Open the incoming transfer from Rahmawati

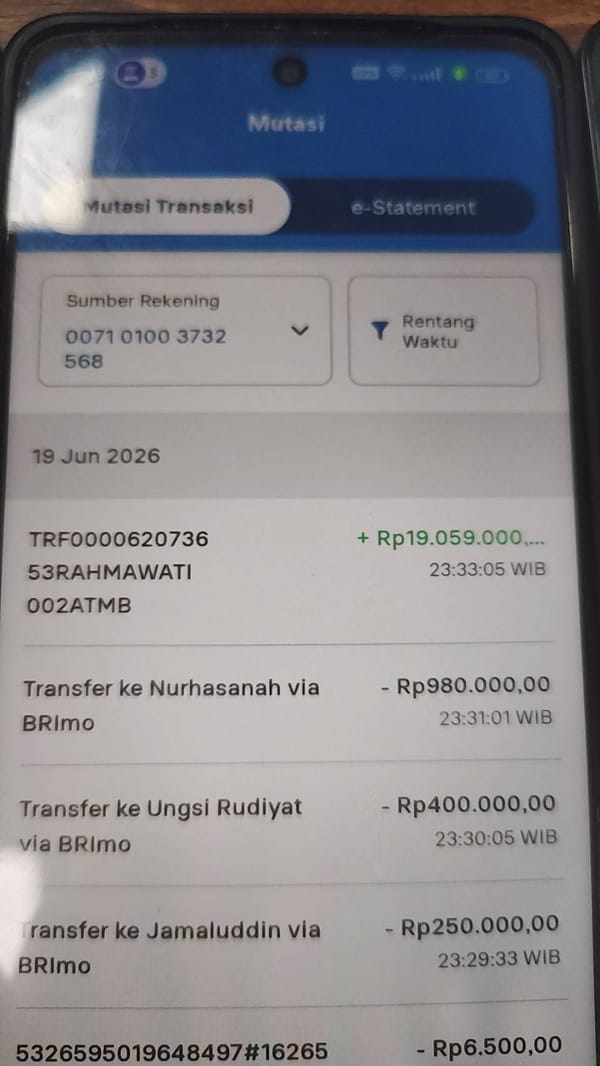tap(287, 571)
